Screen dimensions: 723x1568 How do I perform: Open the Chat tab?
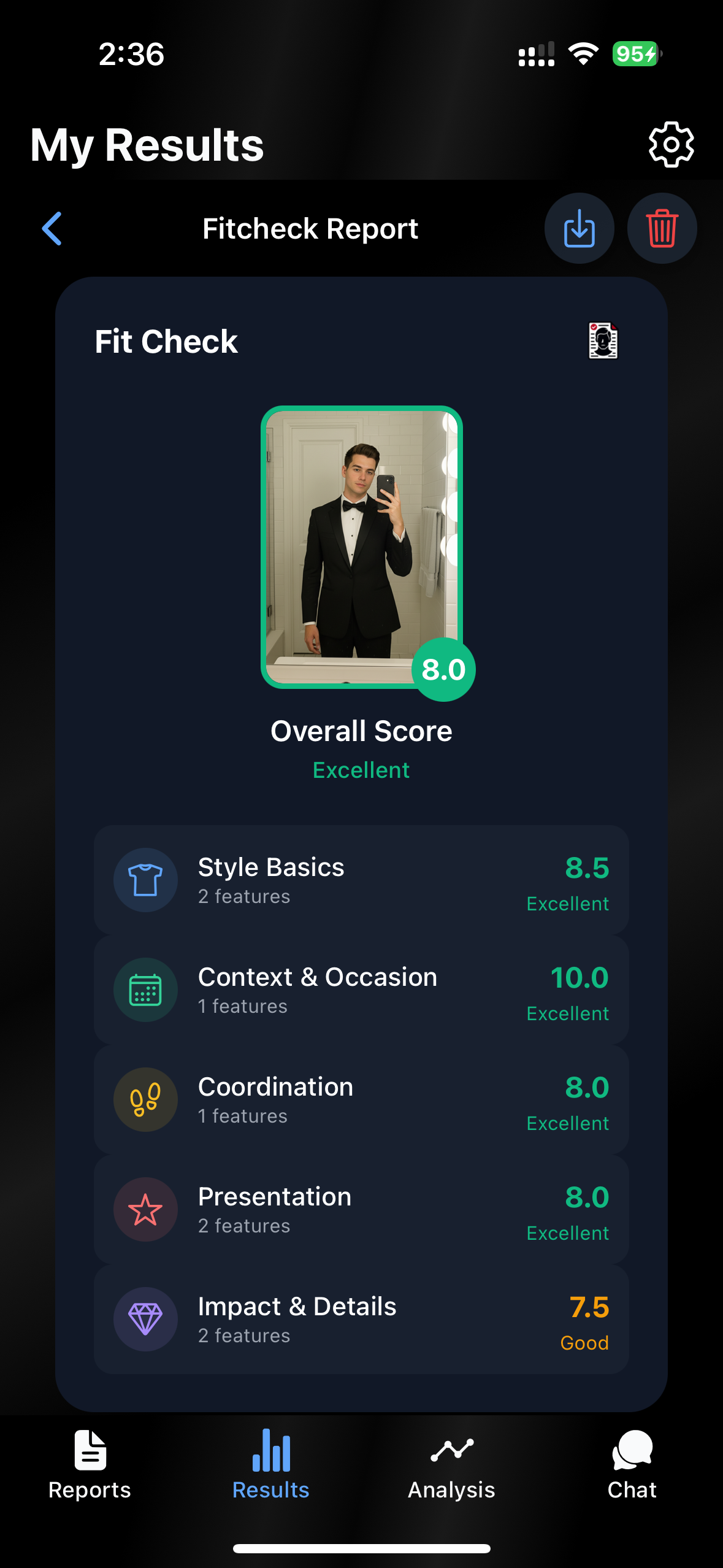[632, 1465]
